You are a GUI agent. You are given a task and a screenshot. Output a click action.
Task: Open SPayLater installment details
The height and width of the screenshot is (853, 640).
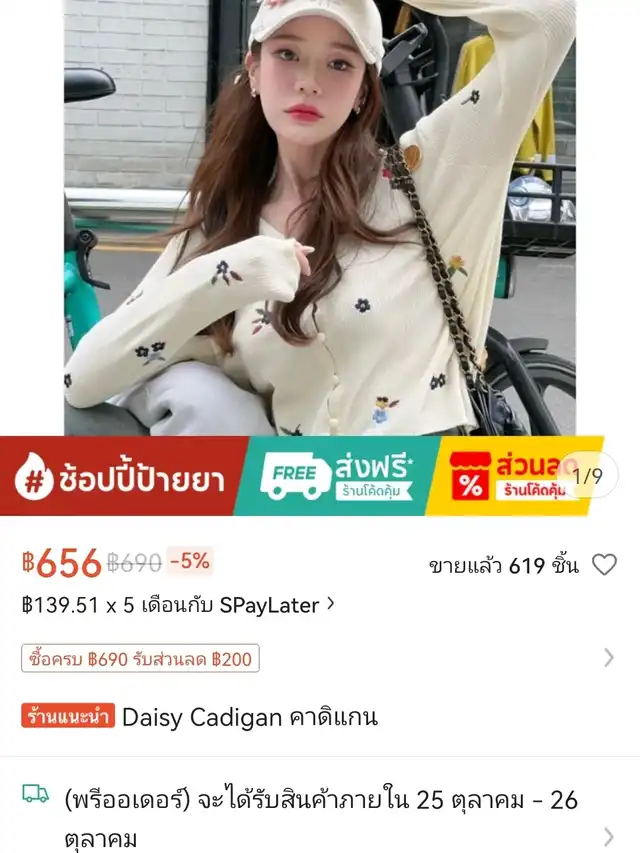tap(178, 605)
